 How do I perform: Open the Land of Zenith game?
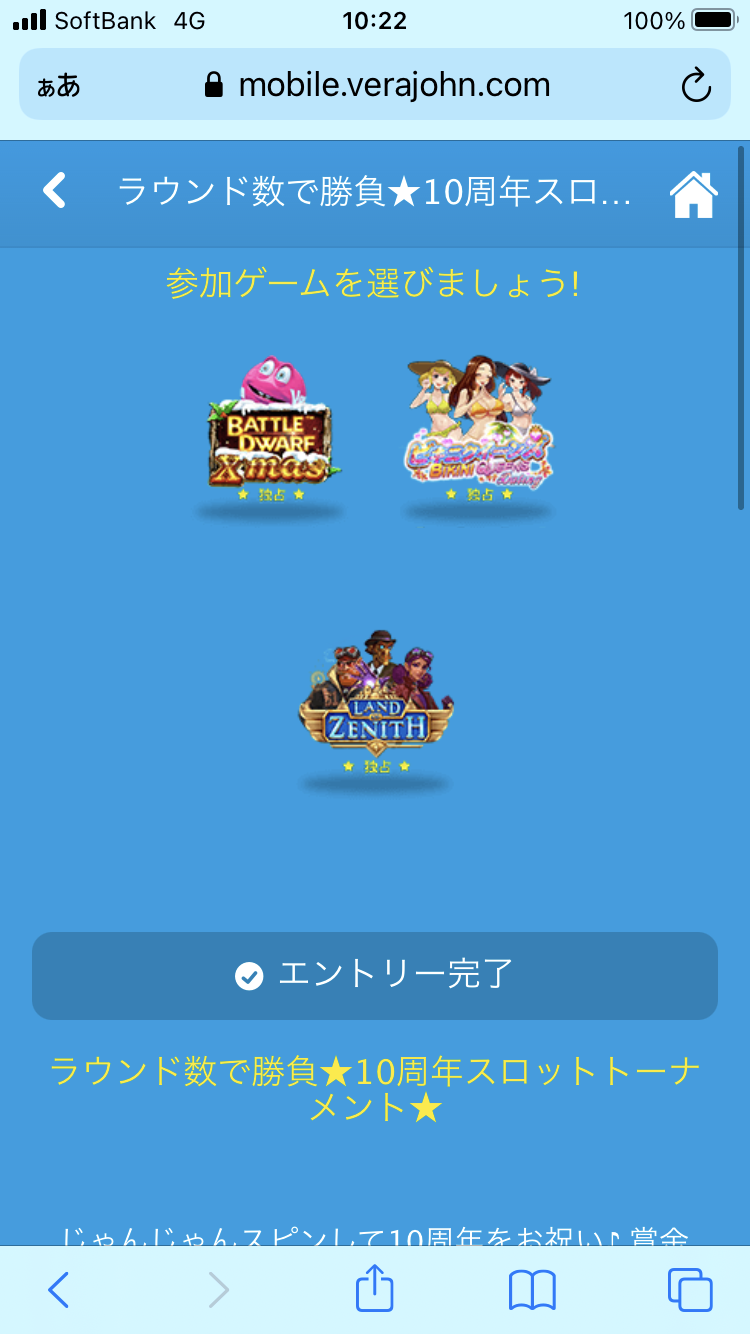tap(375, 703)
